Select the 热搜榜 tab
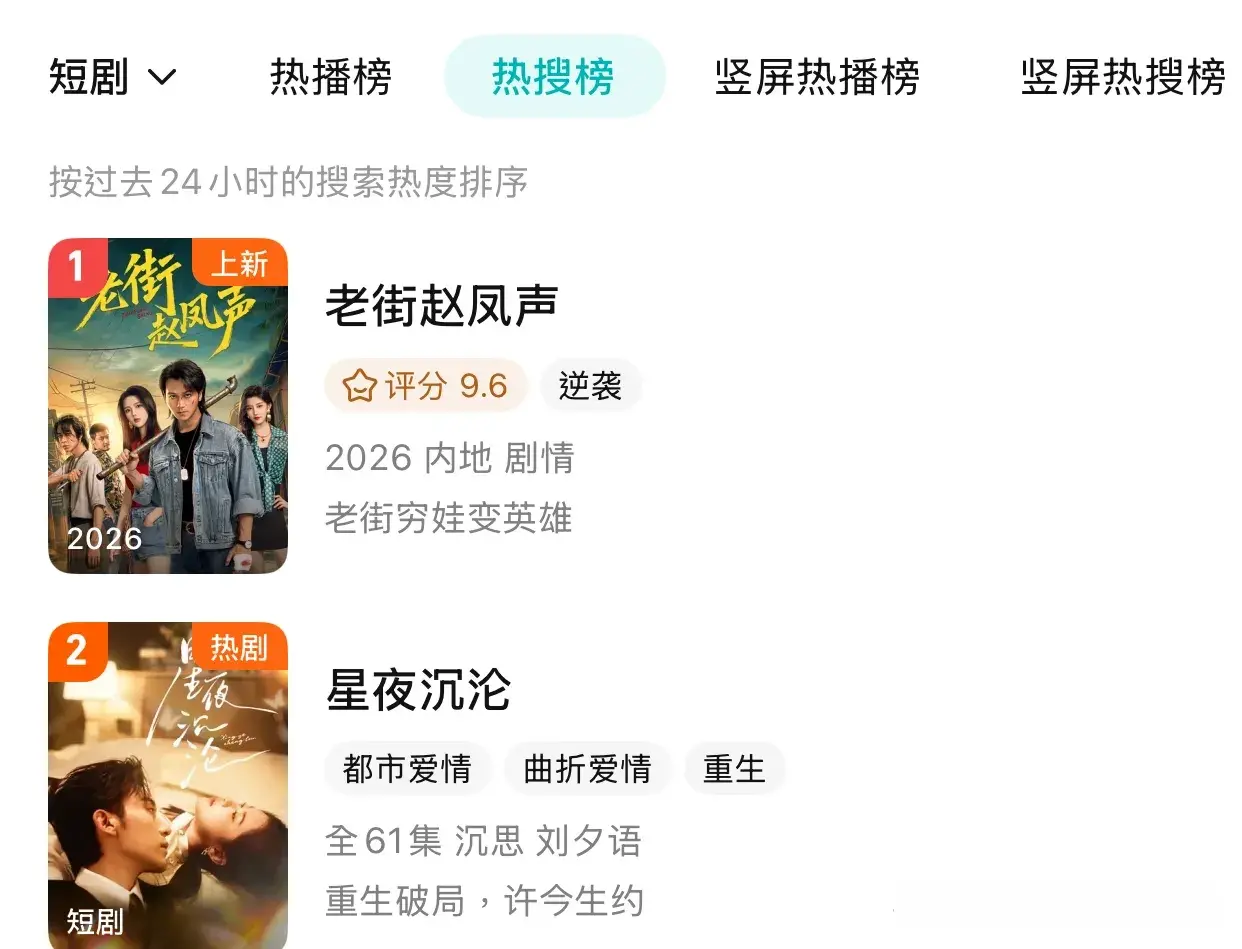The image size is (1242, 949). pyautogui.click(x=553, y=77)
